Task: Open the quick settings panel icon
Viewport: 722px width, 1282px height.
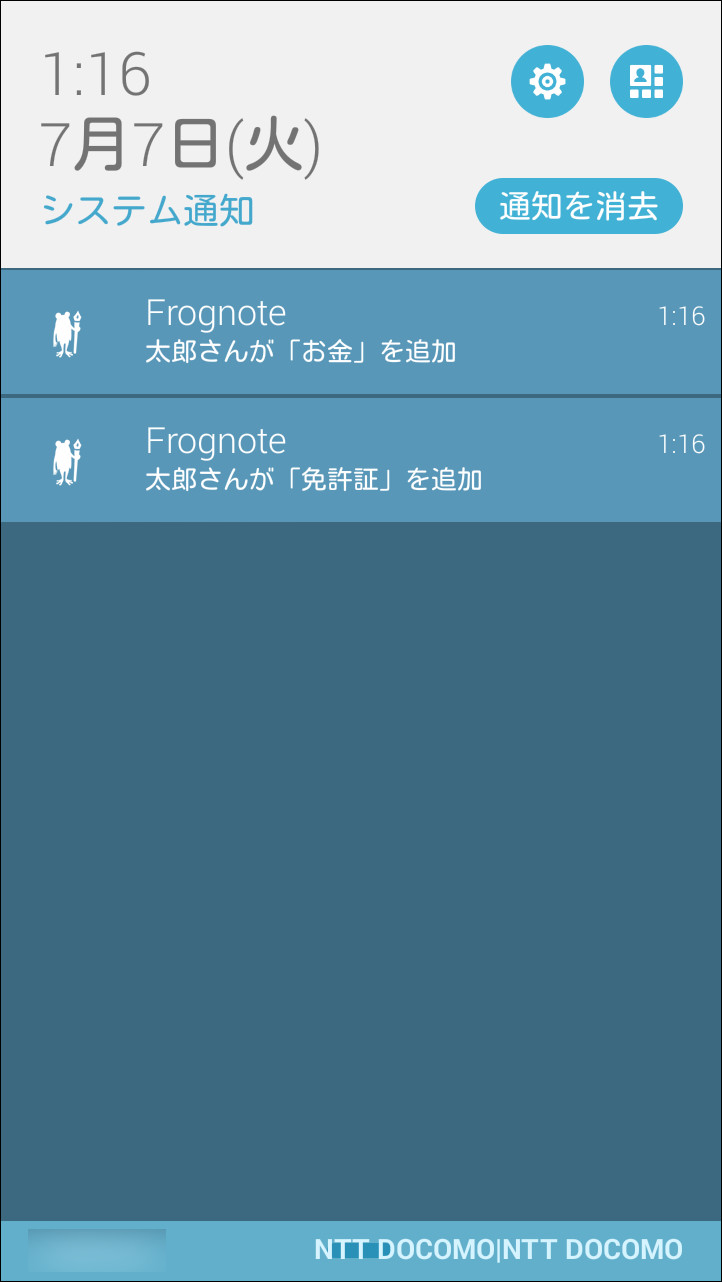Action: (x=646, y=81)
